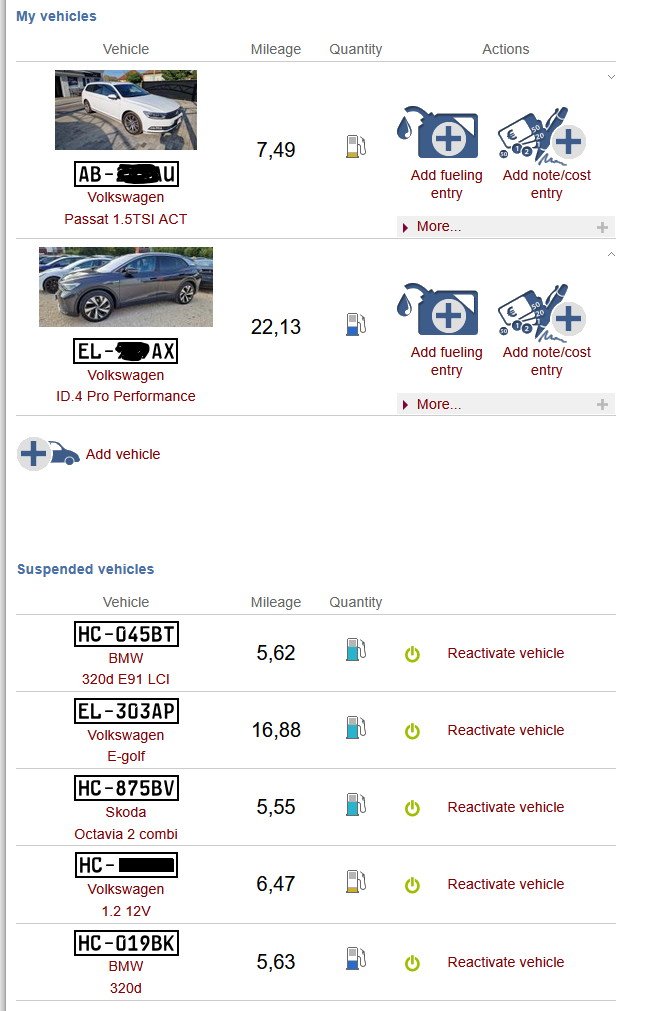
Task: Reactivate the Skoda Octavia 2 combi
Action: coord(505,807)
